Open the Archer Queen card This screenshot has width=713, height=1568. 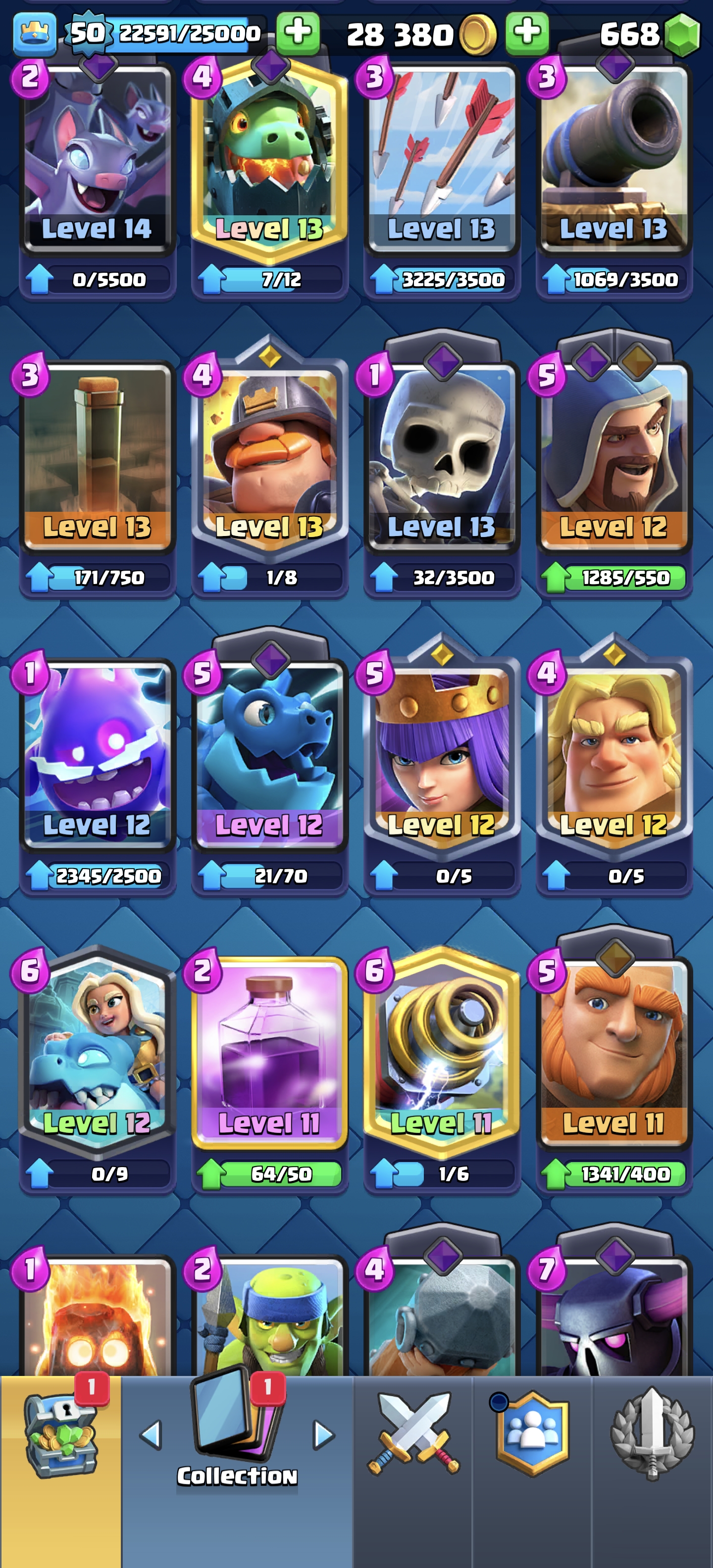click(442, 755)
